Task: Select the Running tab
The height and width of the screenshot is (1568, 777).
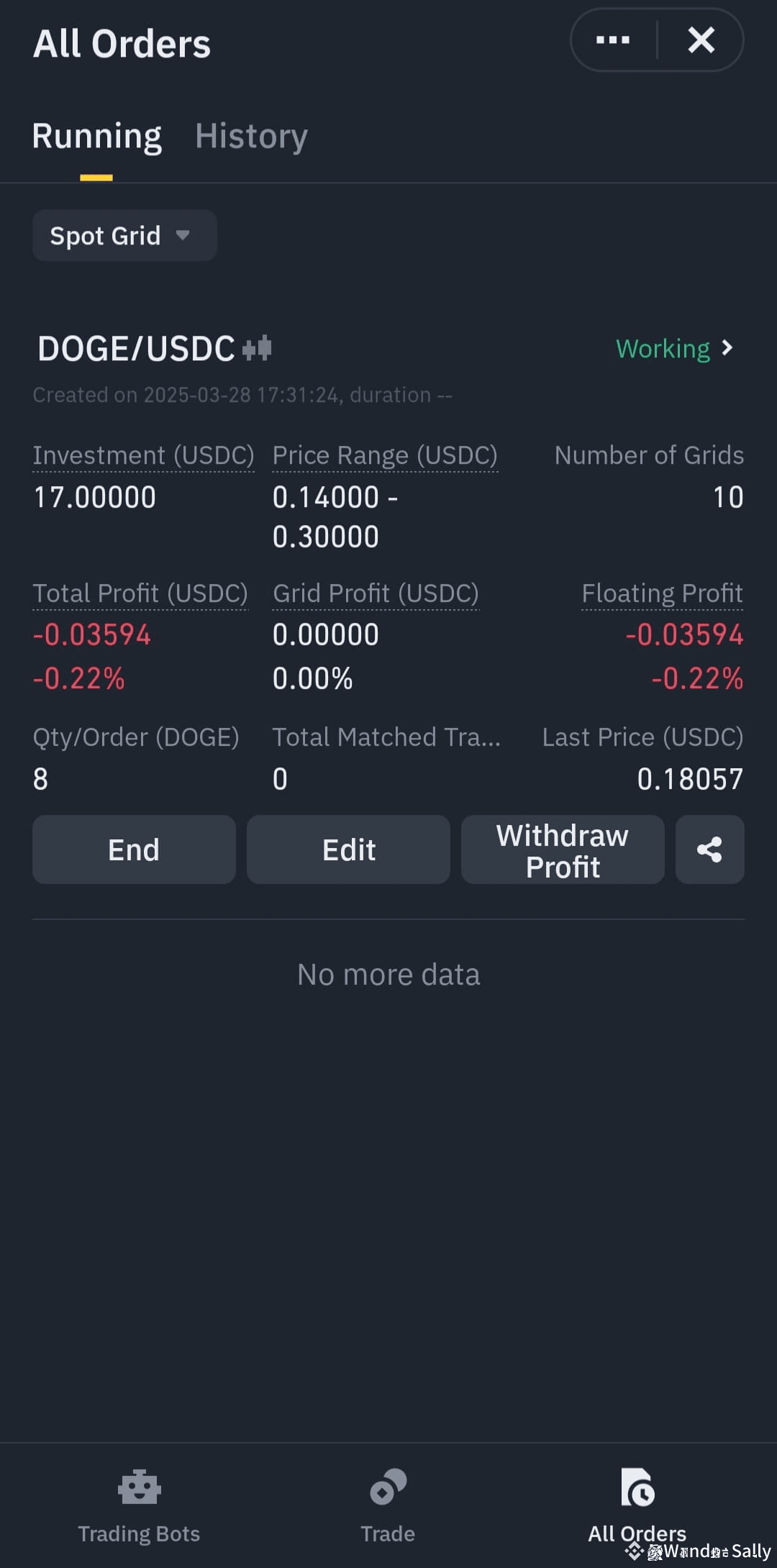Action: tap(96, 136)
